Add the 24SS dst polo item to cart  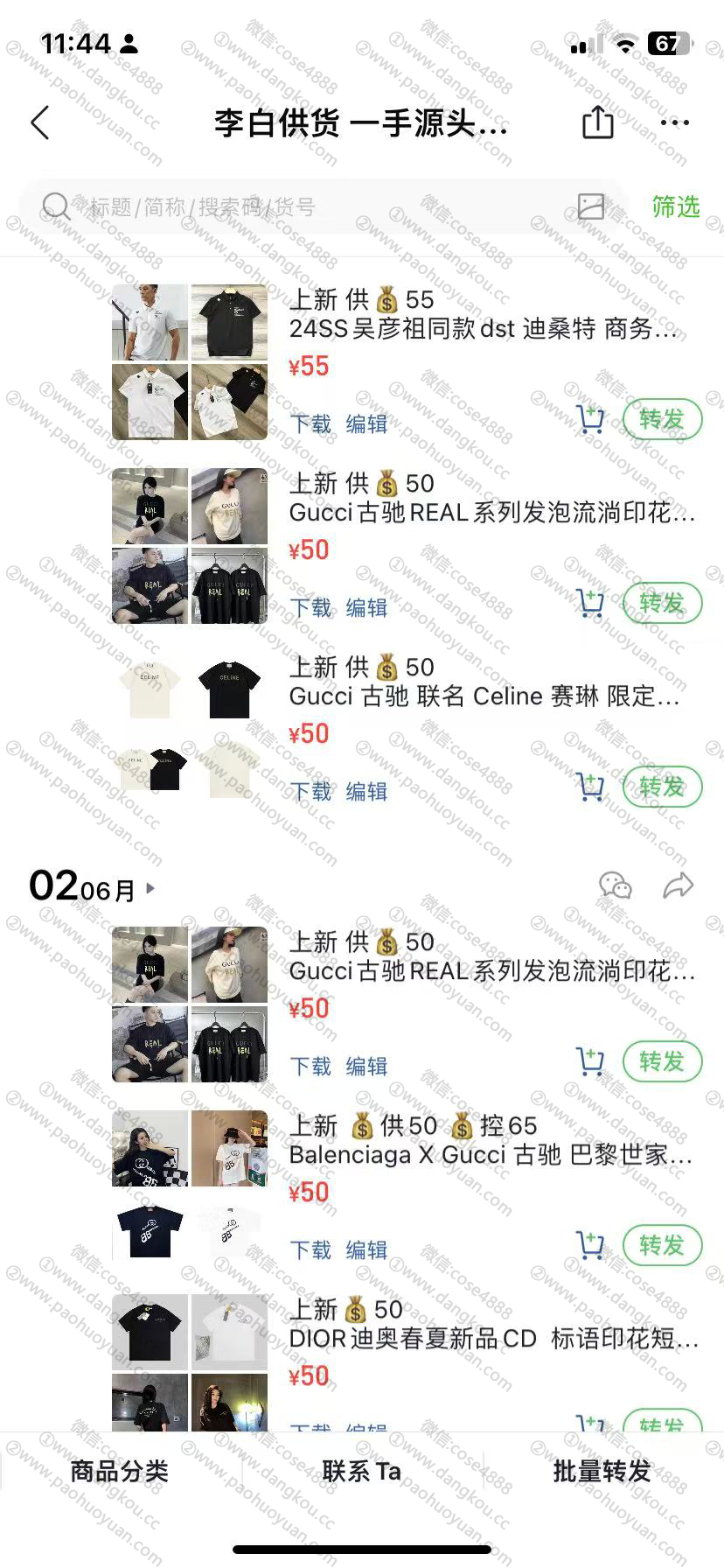pyautogui.click(x=590, y=420)
